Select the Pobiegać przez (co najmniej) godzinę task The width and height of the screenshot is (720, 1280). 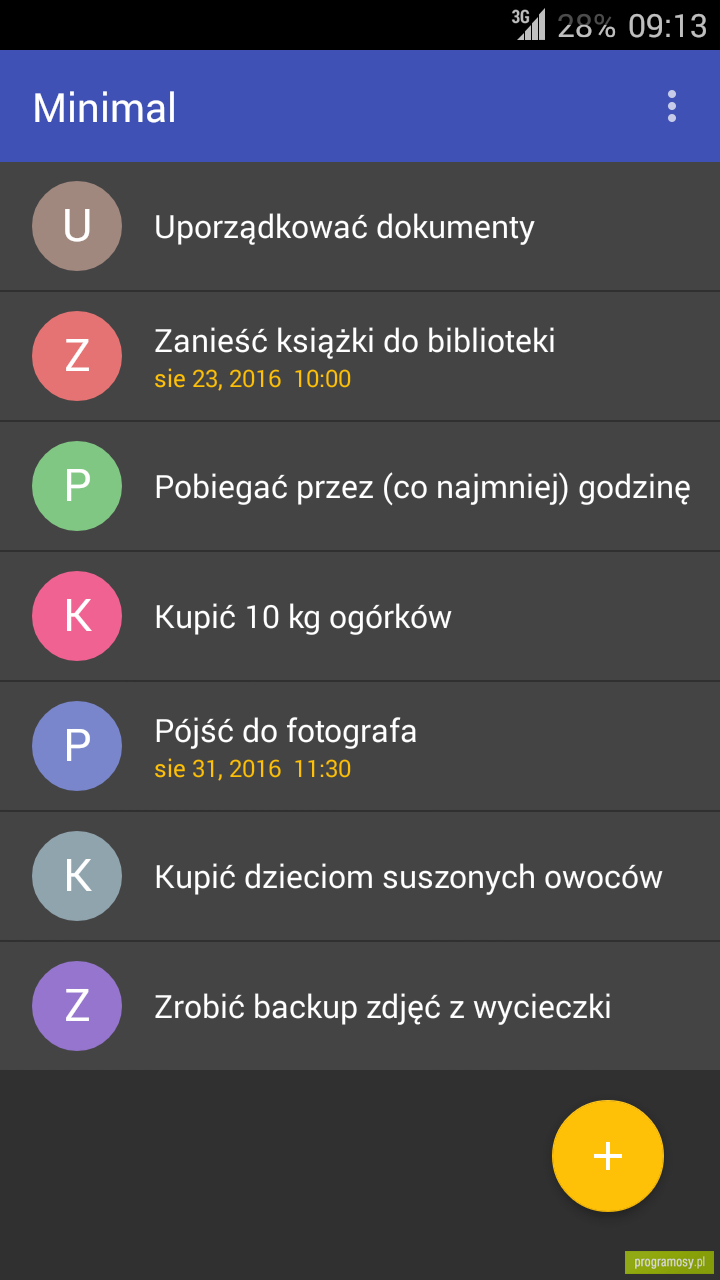pyautogui.click(x=360, y=486)
